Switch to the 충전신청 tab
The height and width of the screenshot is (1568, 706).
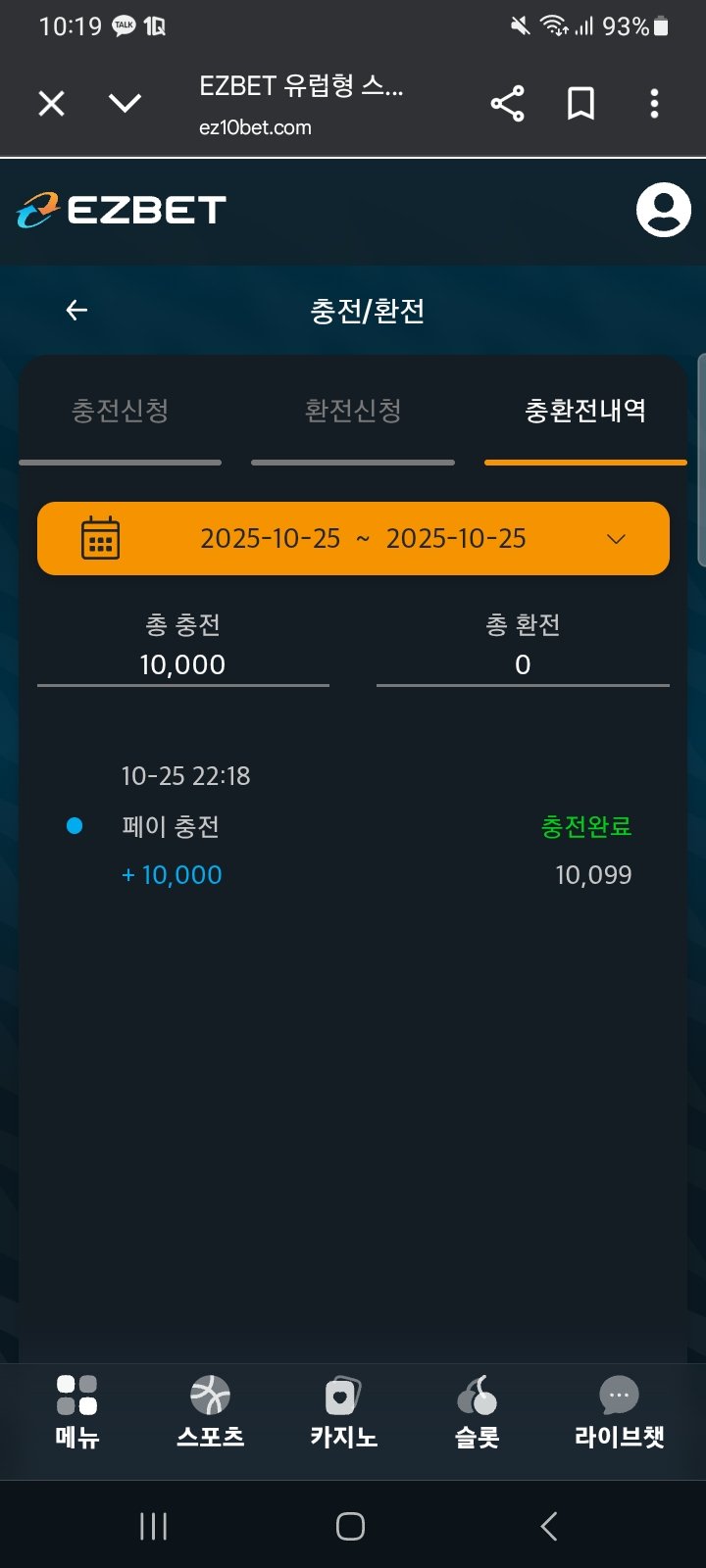point(120,411)
